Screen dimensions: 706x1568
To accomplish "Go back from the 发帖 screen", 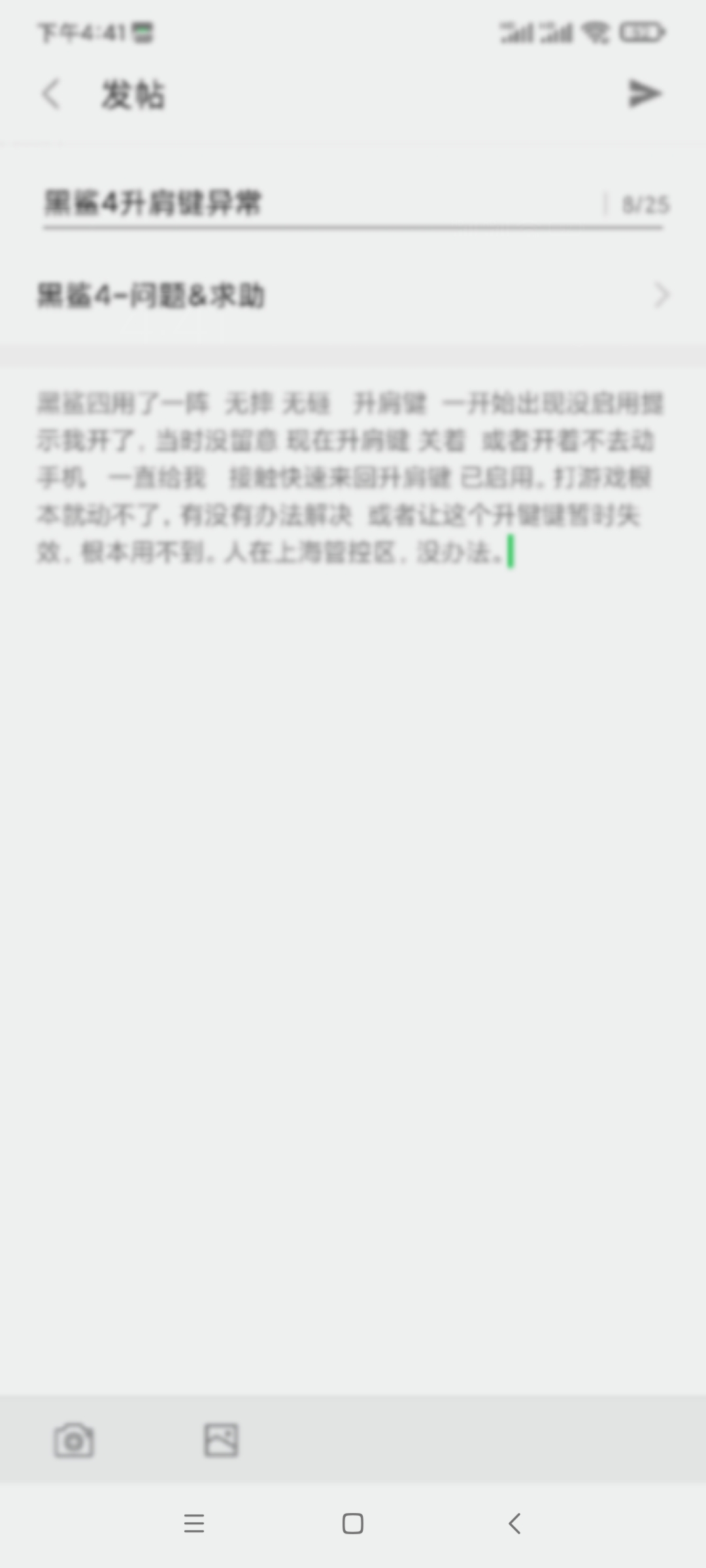I will point(51,95).
